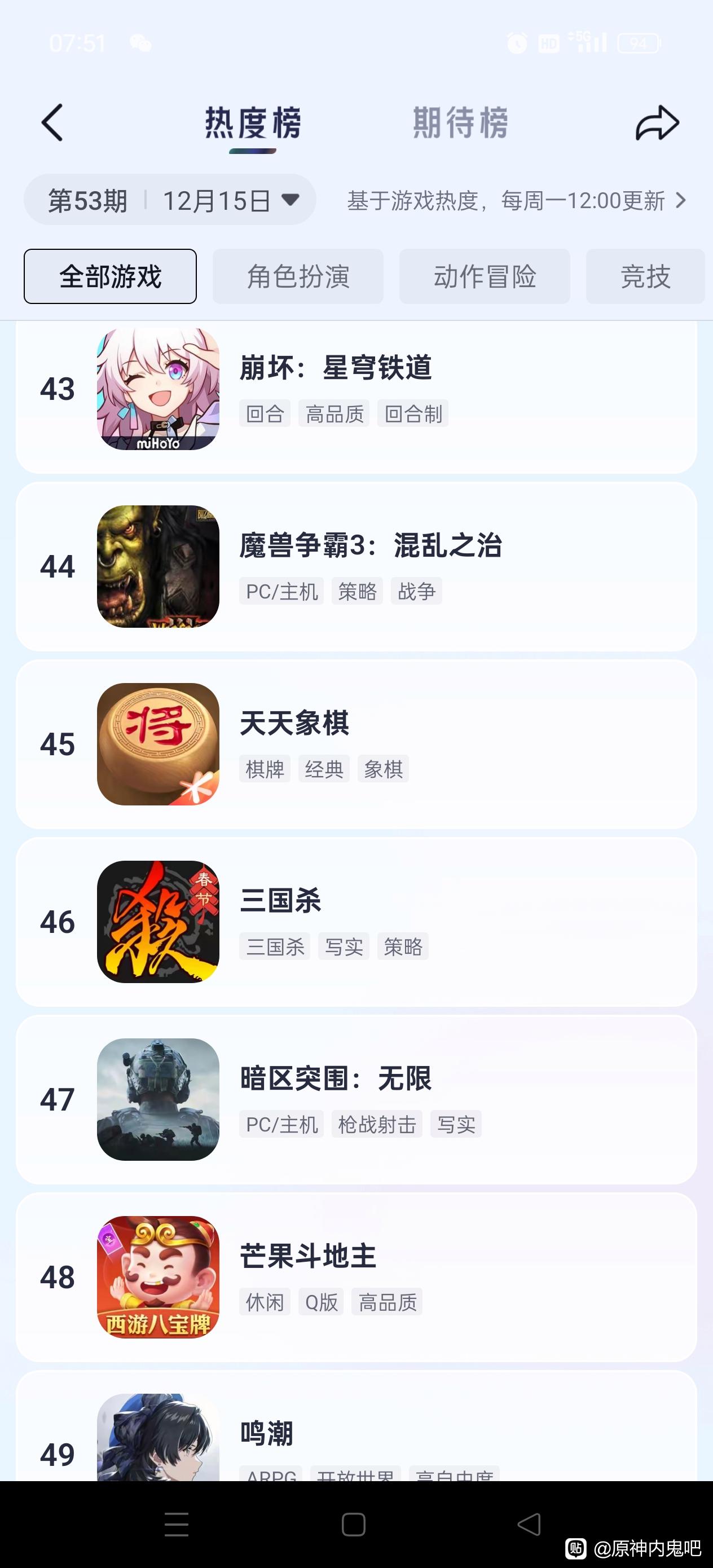The width and height of the screenshot is (713, 1568).
Task: Open 崩坏：星穹铁道 game entry
Action: tap(356, 390)
